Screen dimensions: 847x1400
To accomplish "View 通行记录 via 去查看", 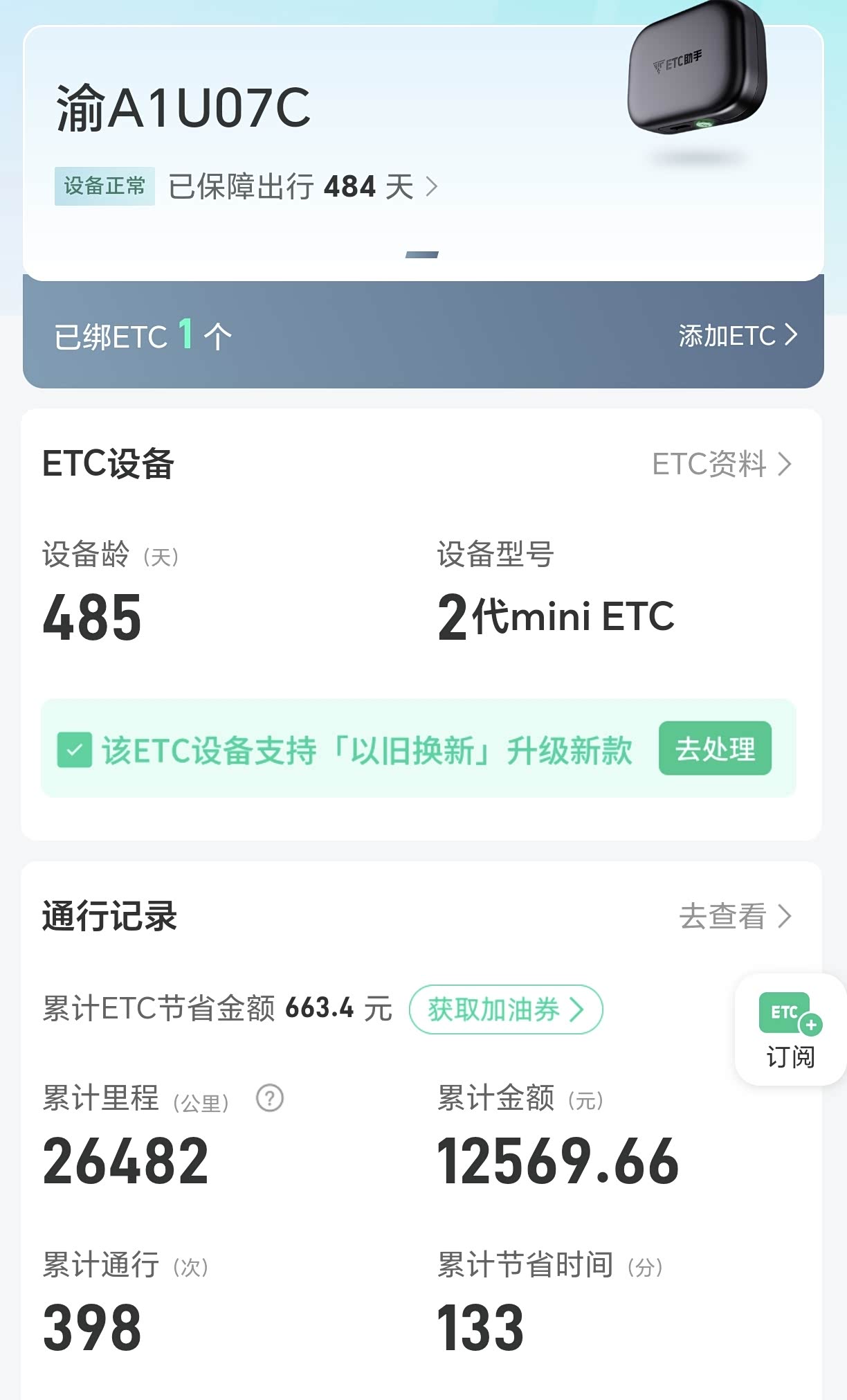I will click(734, 916).
